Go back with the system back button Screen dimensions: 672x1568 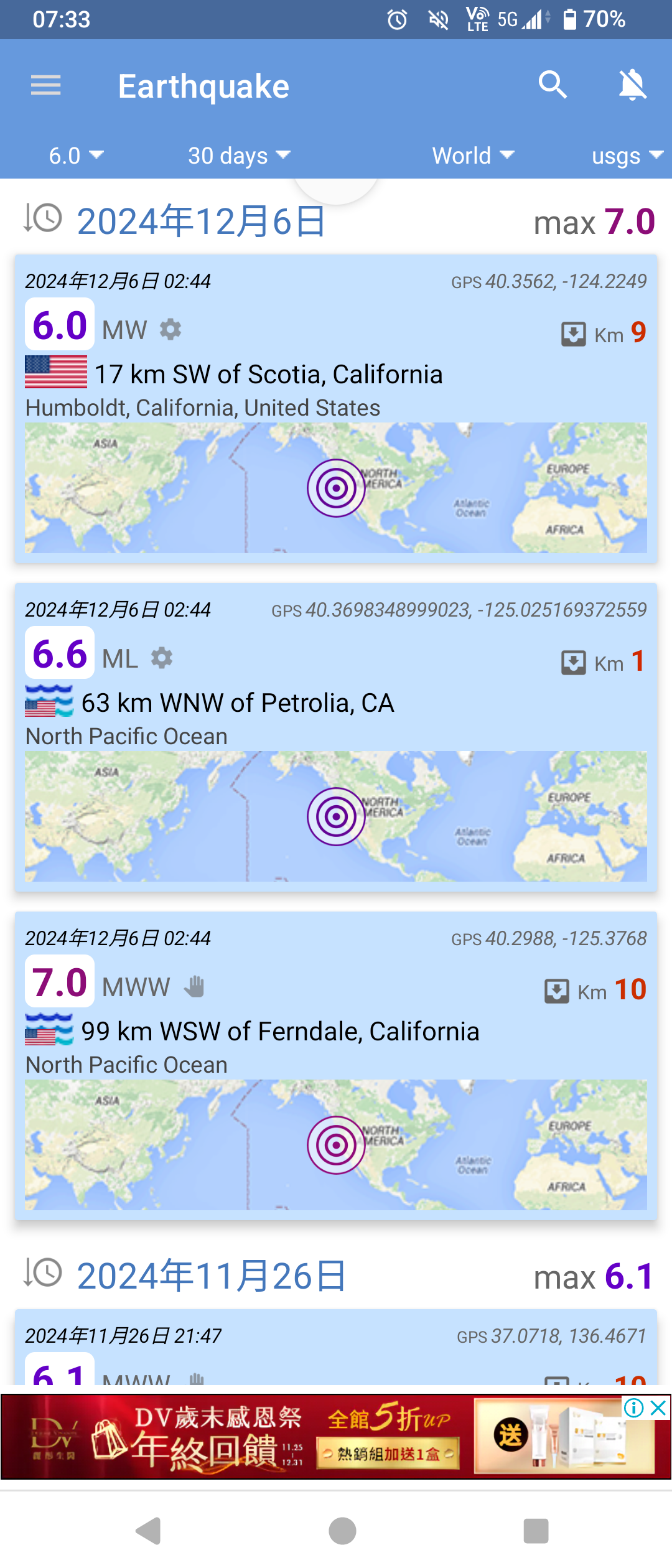coord(149,1531)
